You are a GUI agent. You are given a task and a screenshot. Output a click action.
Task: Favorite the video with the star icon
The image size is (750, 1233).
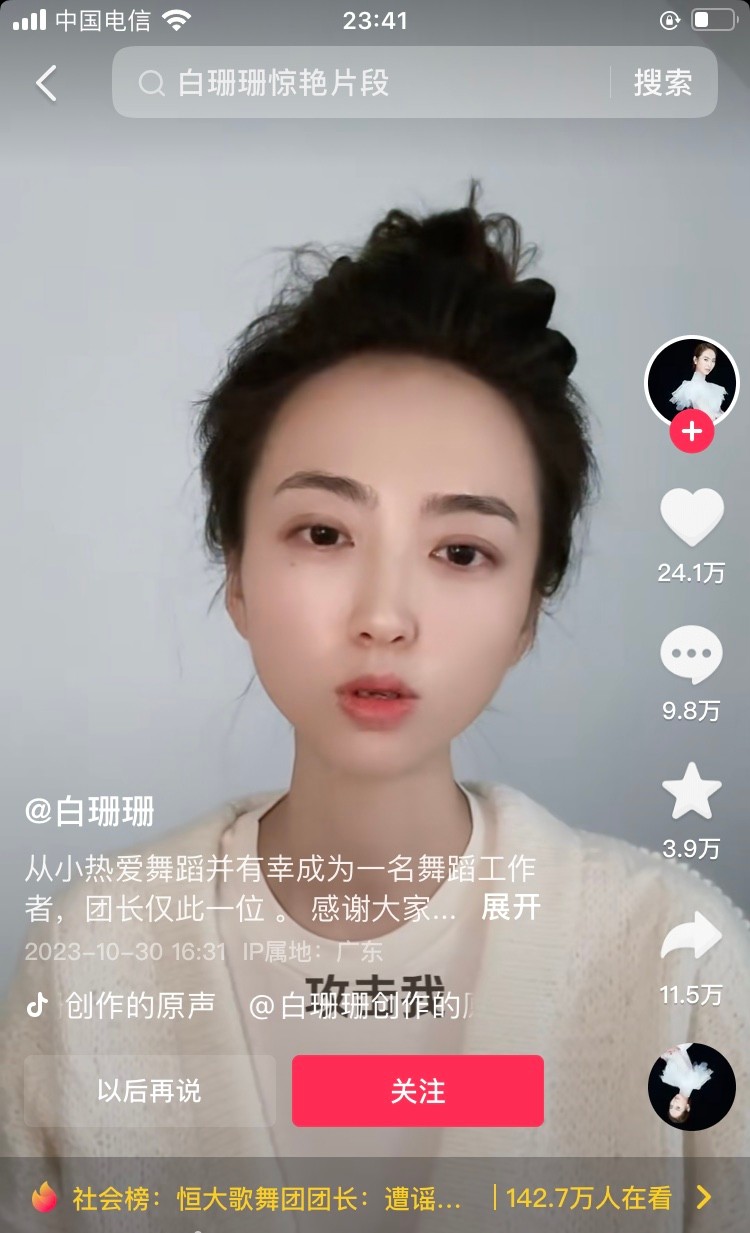692,790
